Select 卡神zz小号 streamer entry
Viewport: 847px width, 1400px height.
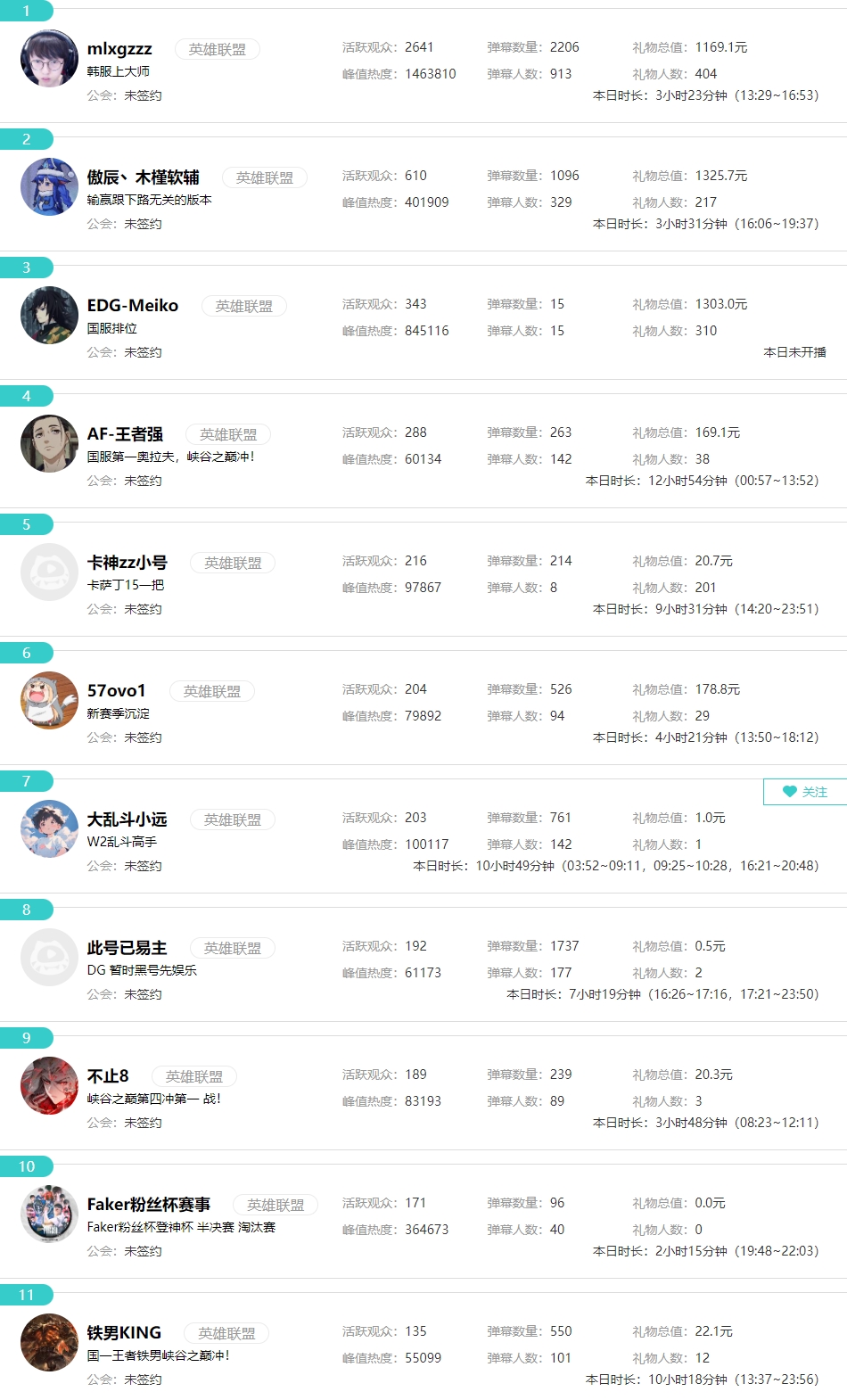127,563
